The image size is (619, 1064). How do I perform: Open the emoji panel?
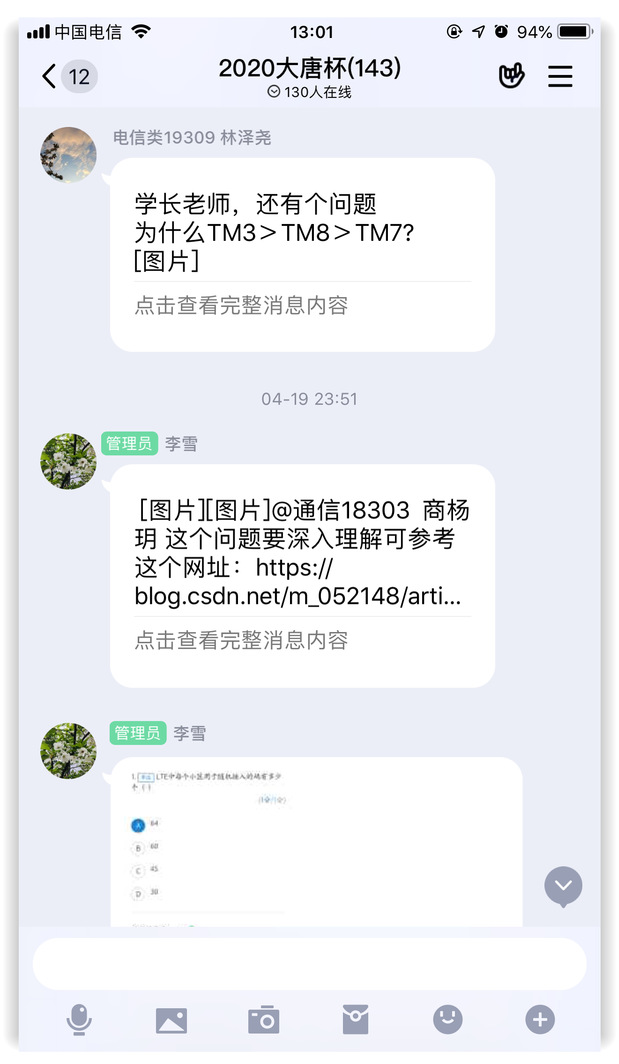[x=447, y=1020]
